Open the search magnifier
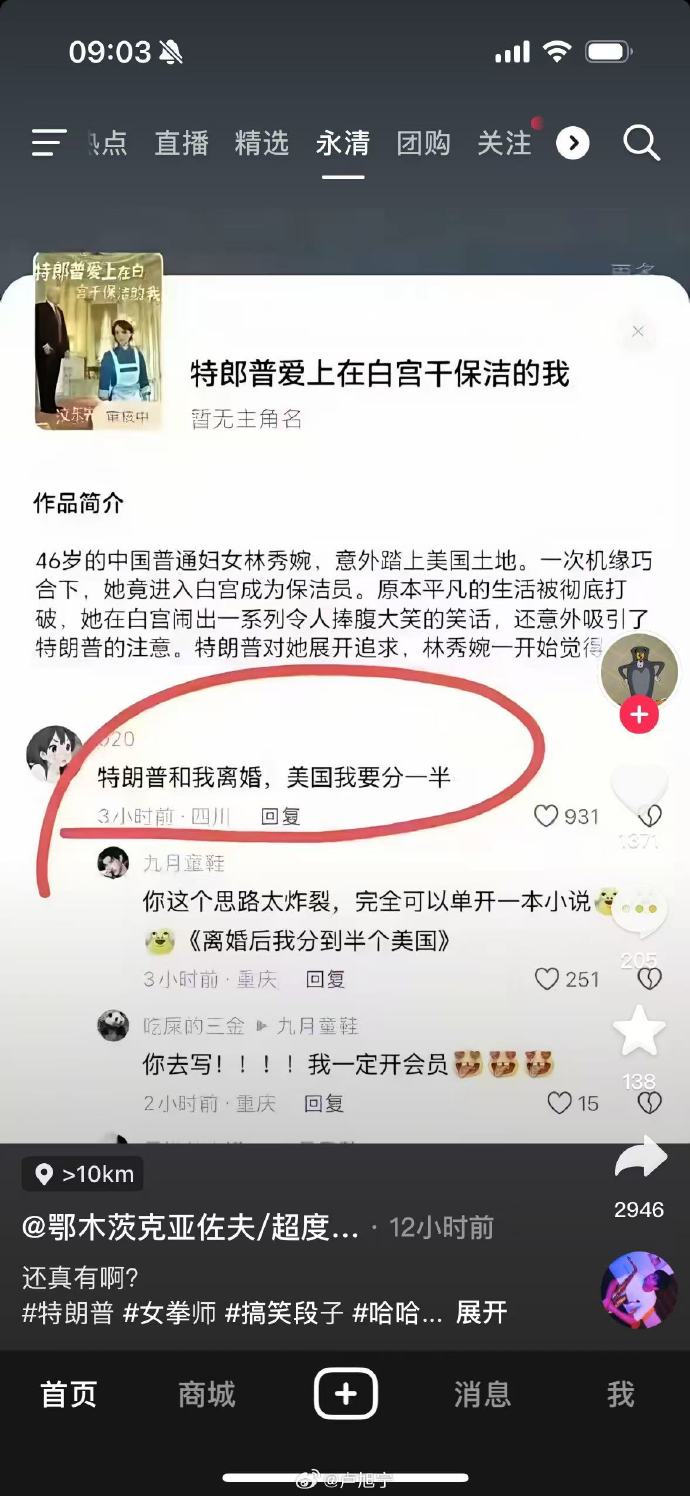The height and width of the screenshot is (1496, 690). (641, 143)
